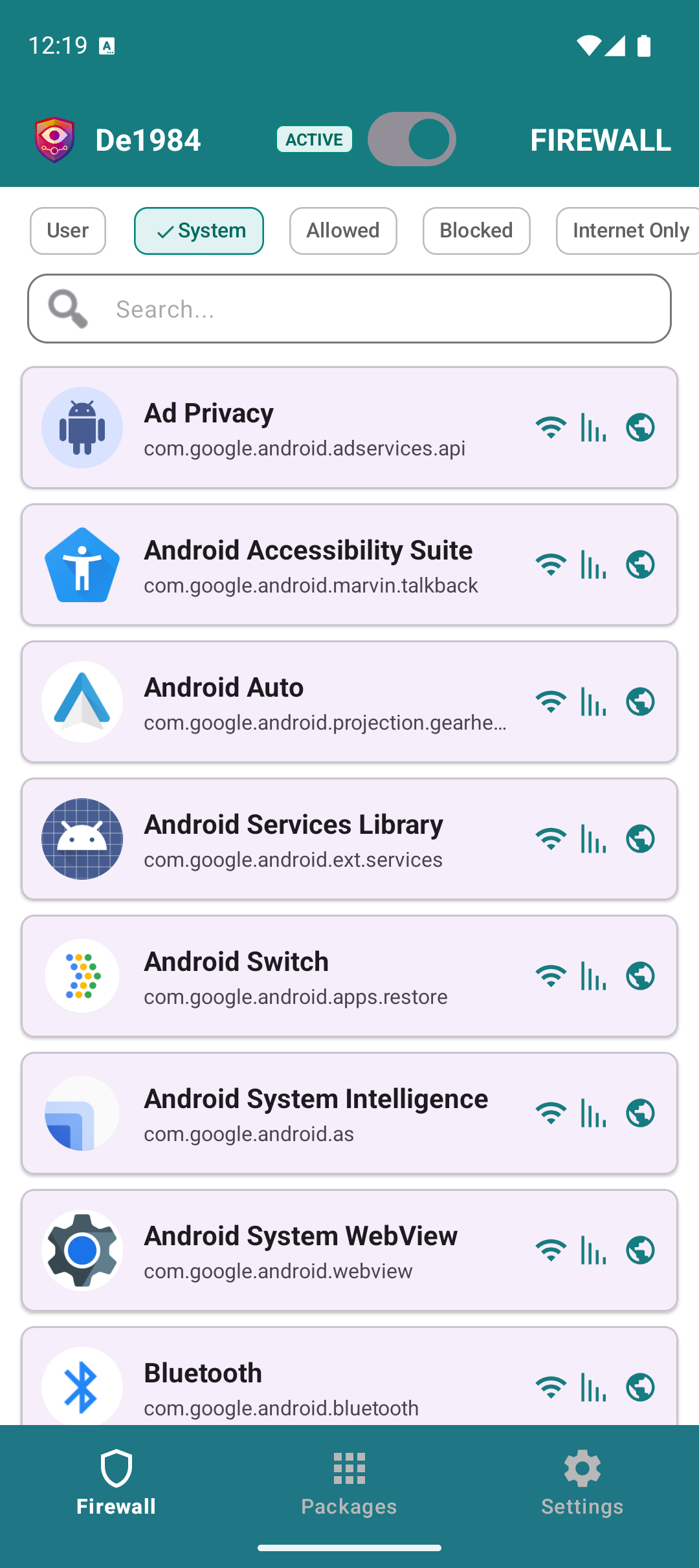
Task: Deselect the System filter chip
Action: [199, 231]
